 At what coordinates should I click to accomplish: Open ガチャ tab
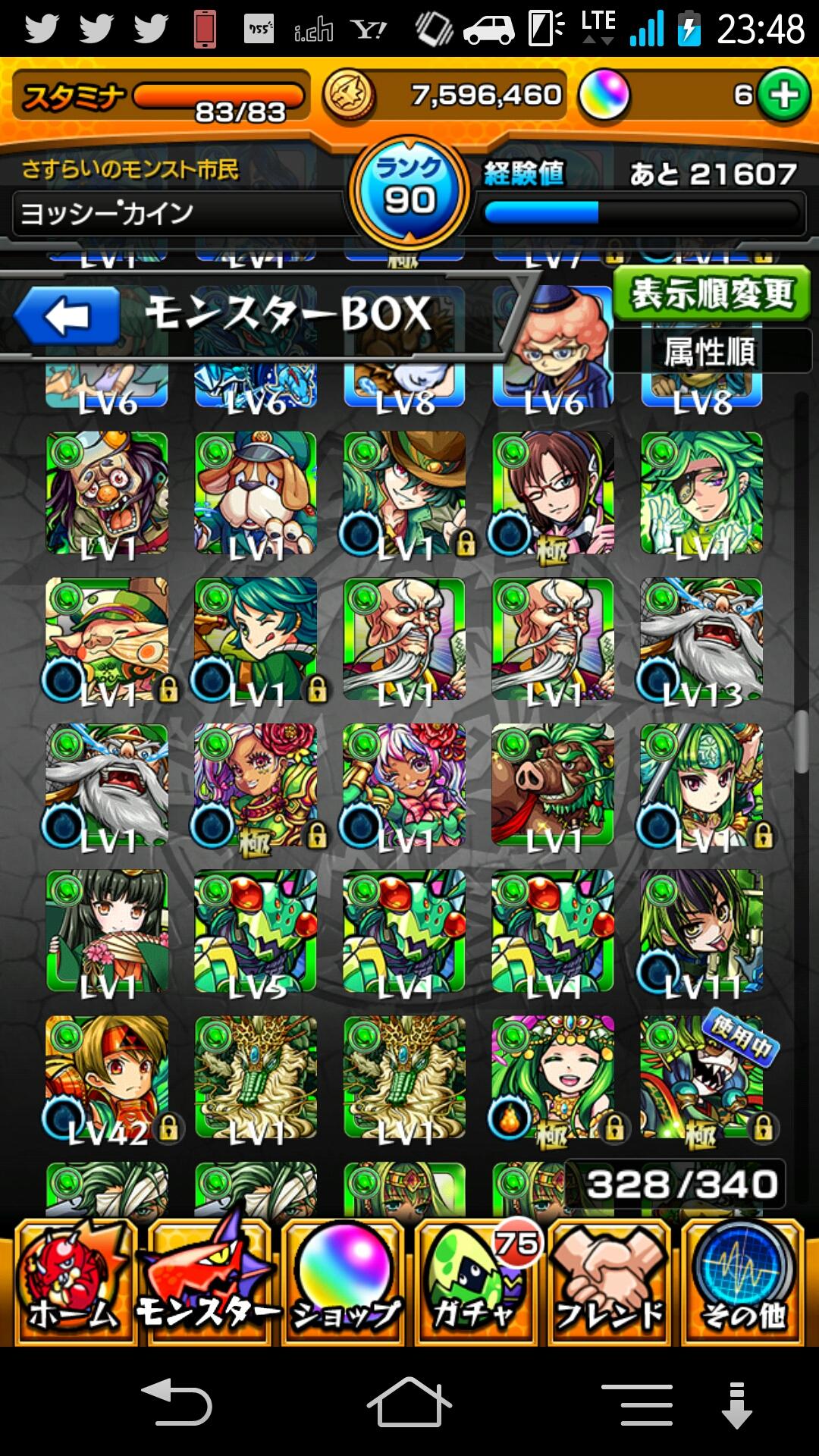click(x=476, y=1282)
